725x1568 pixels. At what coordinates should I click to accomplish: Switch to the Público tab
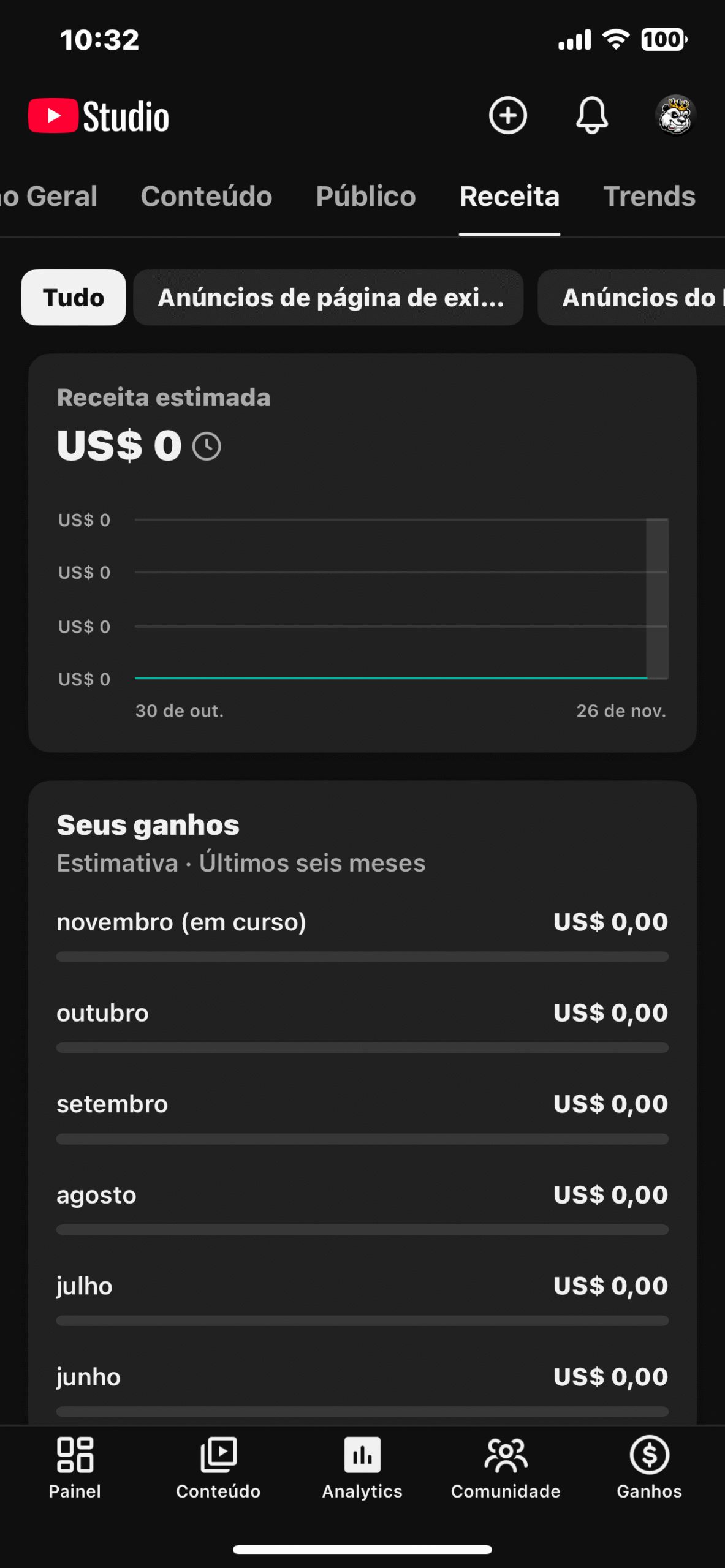coord(366,197)
